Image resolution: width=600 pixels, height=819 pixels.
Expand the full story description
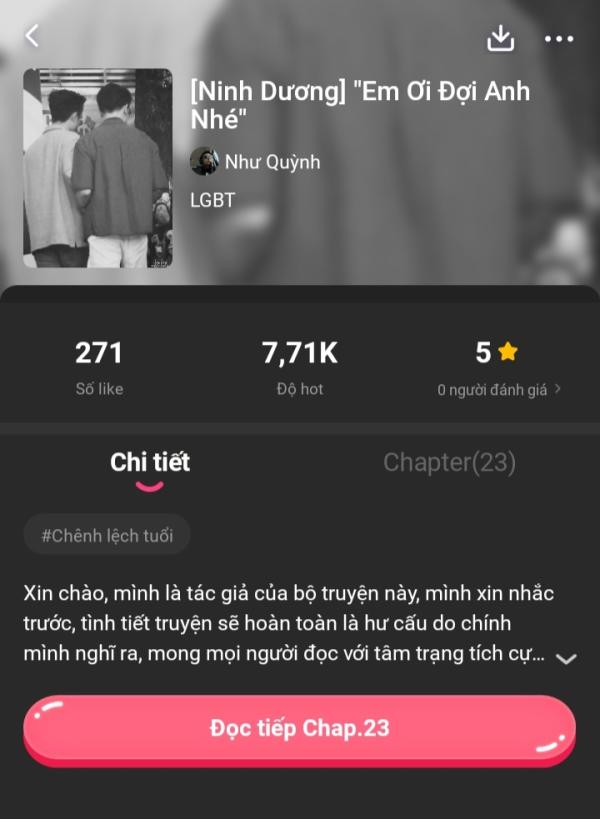pyautogui.click(x=565, y=658)
